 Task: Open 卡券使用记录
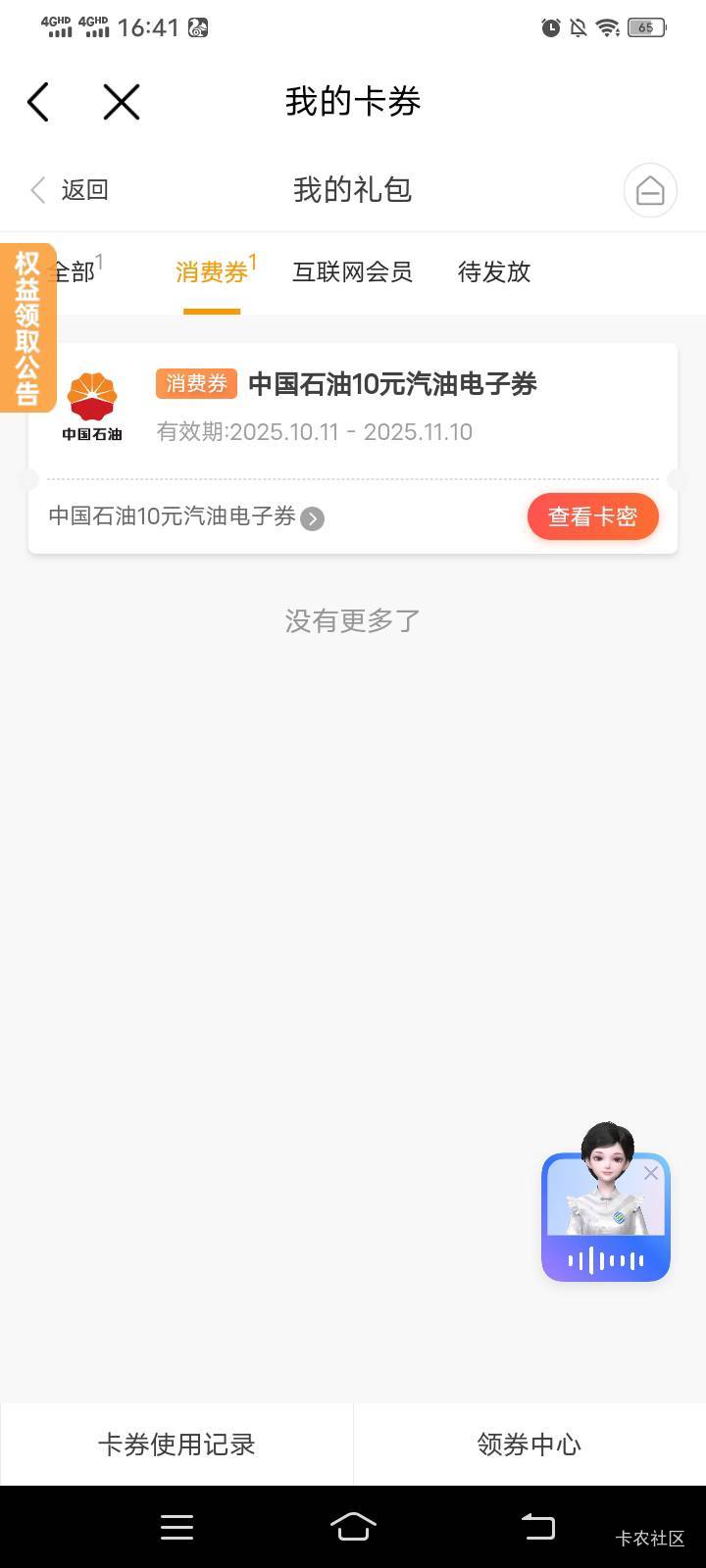pyautogui.click(x=176, y=1445)
